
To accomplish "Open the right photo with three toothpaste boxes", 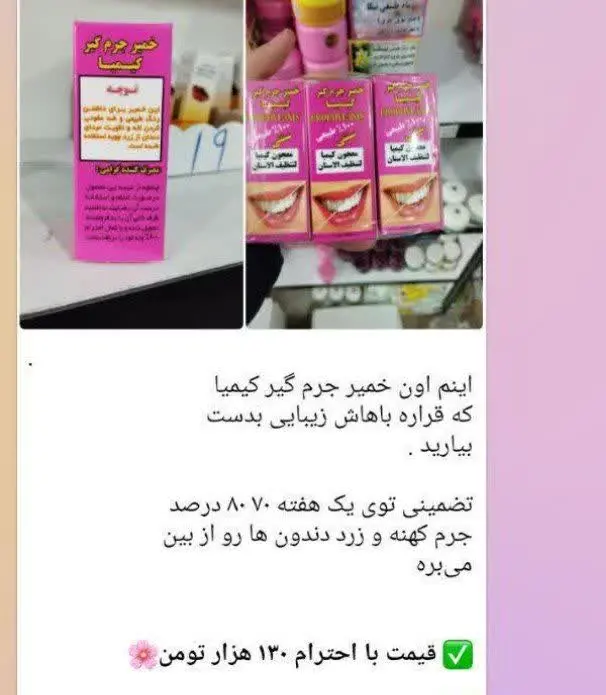I will click(365, 164).
